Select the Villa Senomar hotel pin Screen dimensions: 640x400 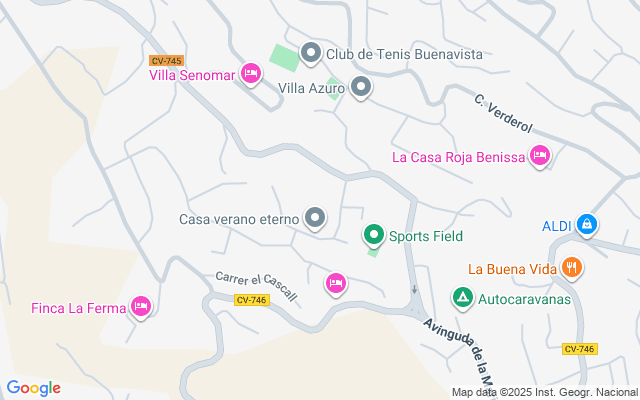tap(250, 73)
